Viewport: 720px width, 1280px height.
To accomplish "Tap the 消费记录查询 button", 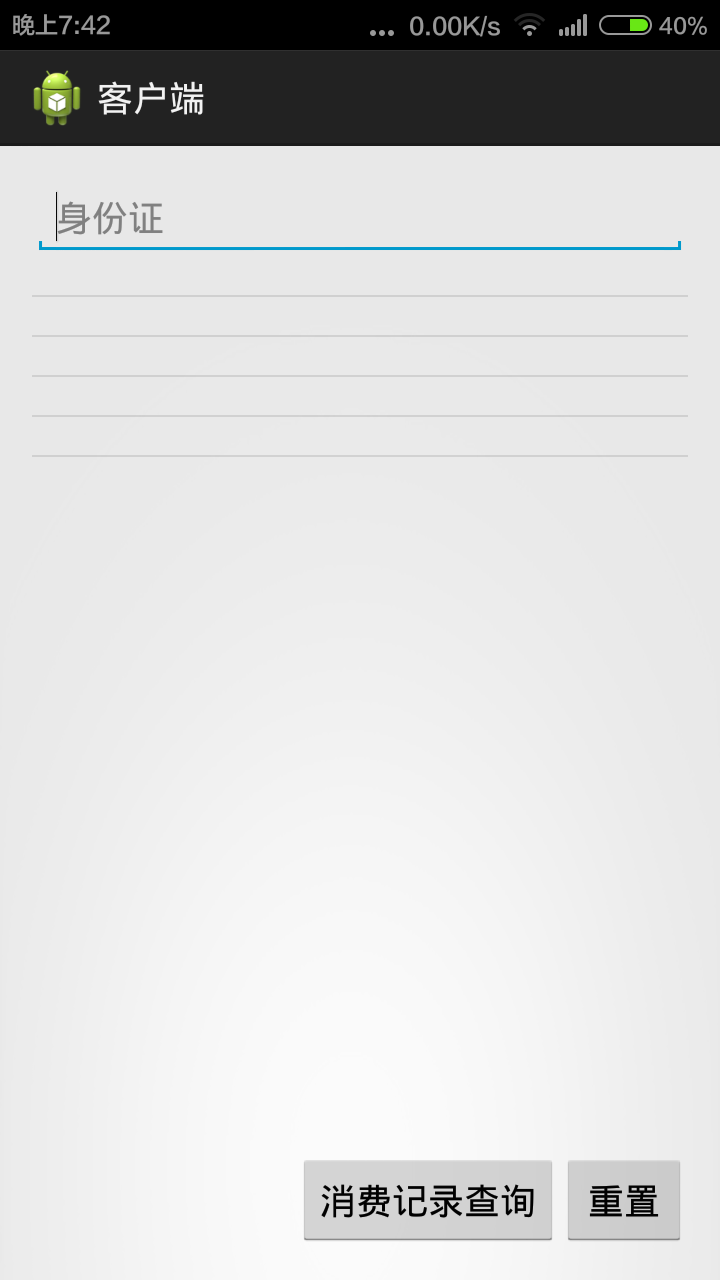I will tap(428, 1200).
